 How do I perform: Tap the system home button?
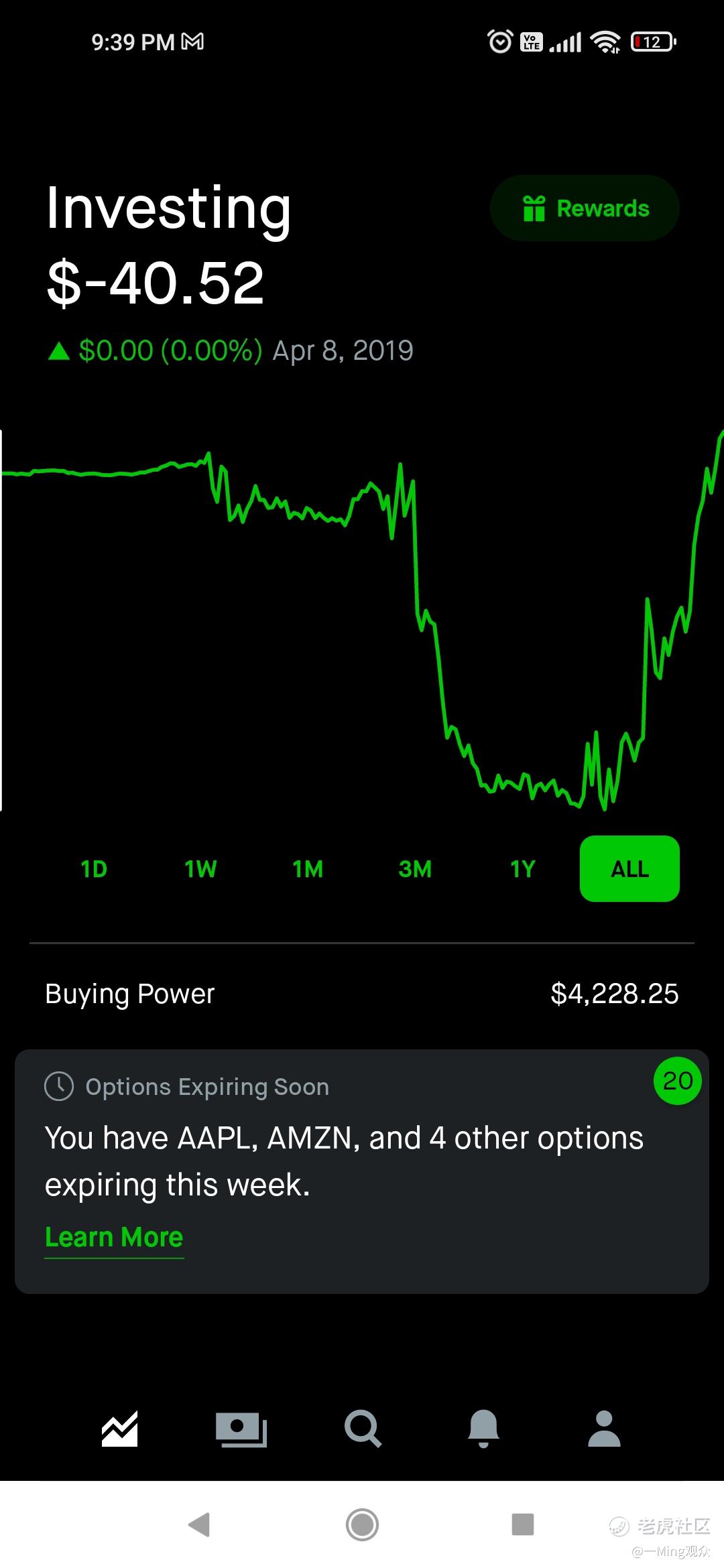(x=362, y=1524)
